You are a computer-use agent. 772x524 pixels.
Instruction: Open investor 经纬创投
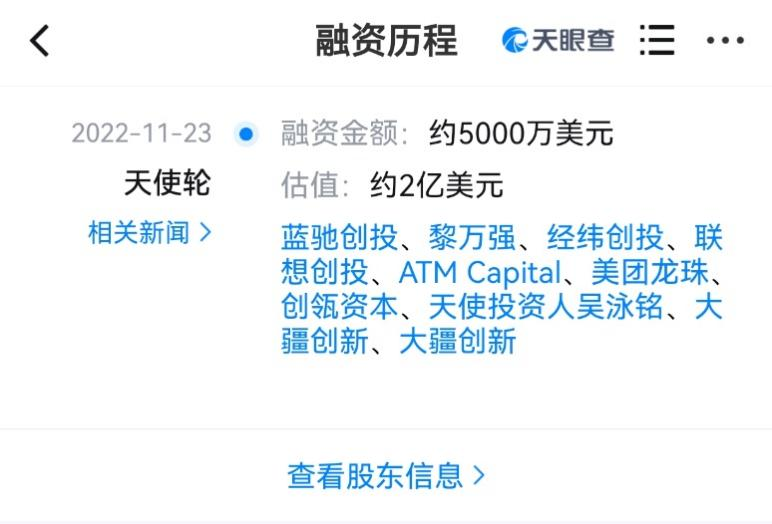(604, 238)
